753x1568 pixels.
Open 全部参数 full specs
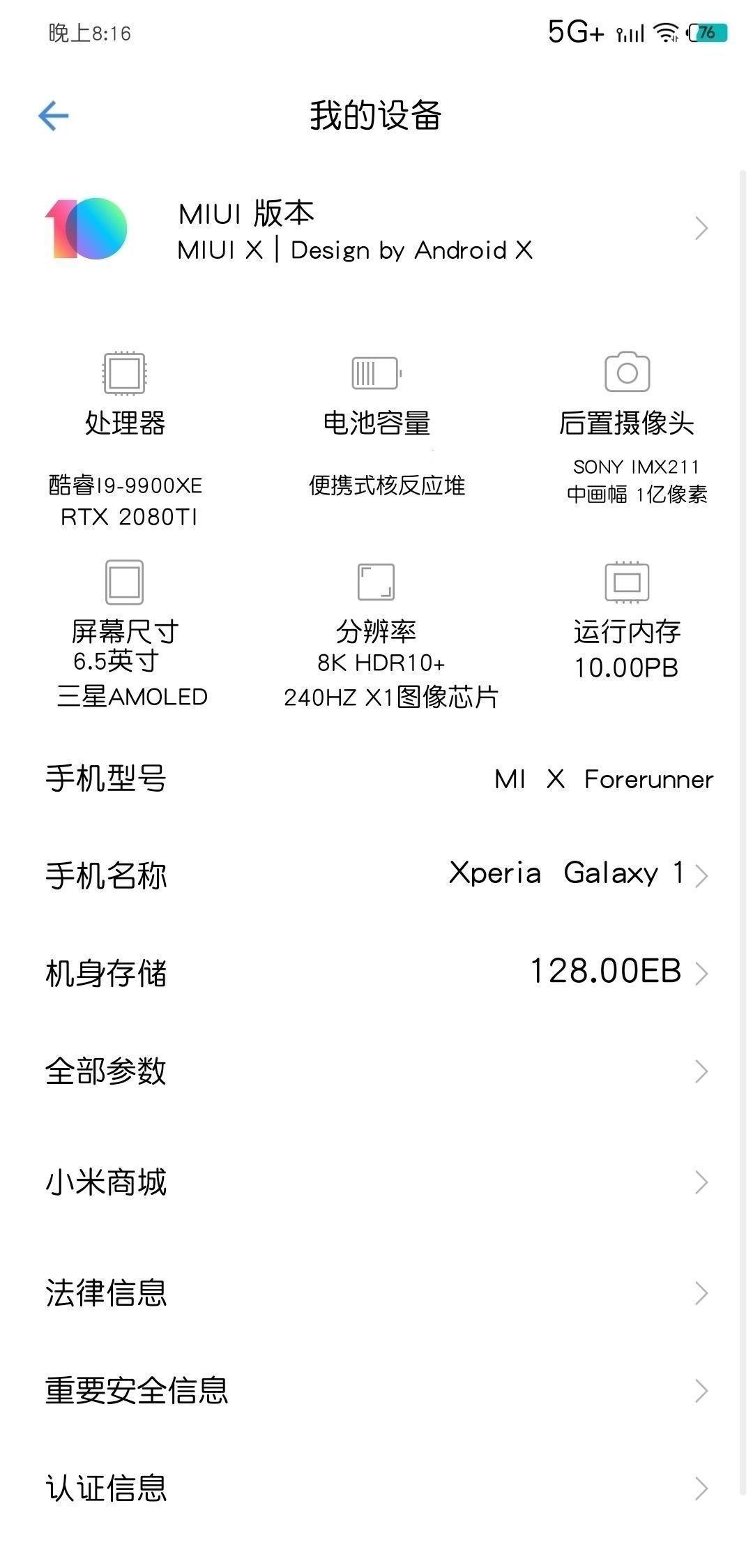376,1071
